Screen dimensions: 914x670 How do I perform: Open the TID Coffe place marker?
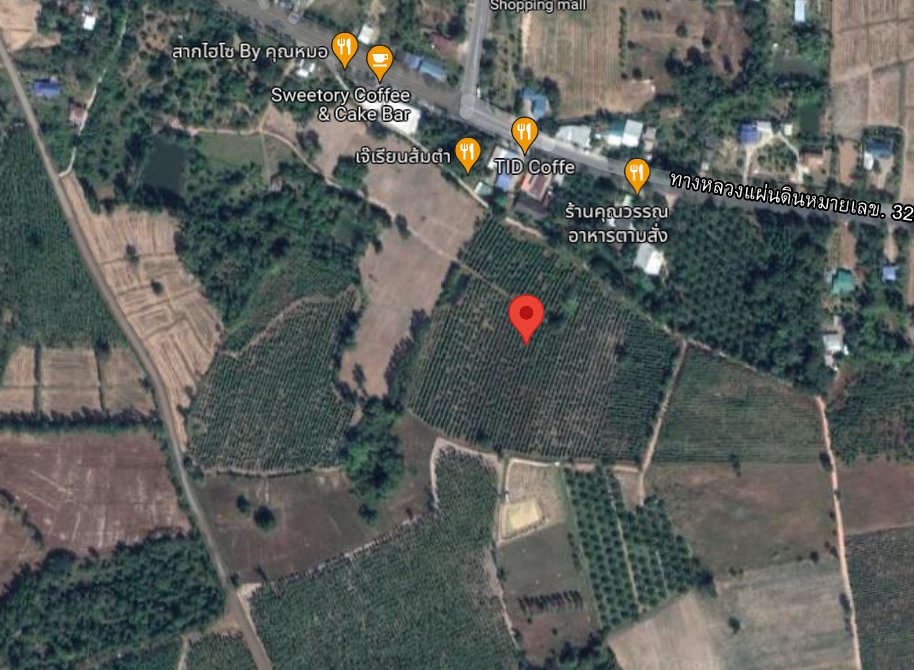[x=524, y=132]
